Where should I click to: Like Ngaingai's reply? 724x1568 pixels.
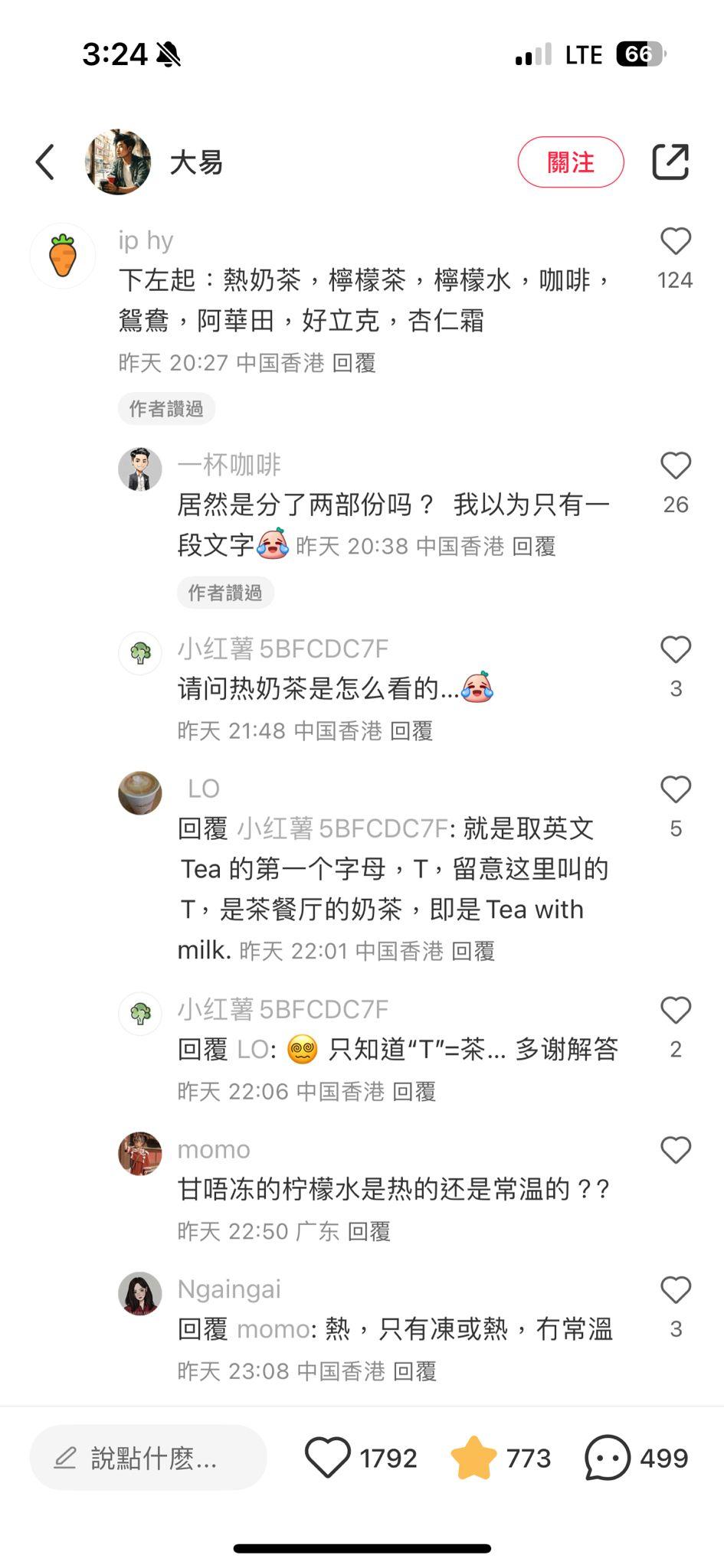[675, 1290]
